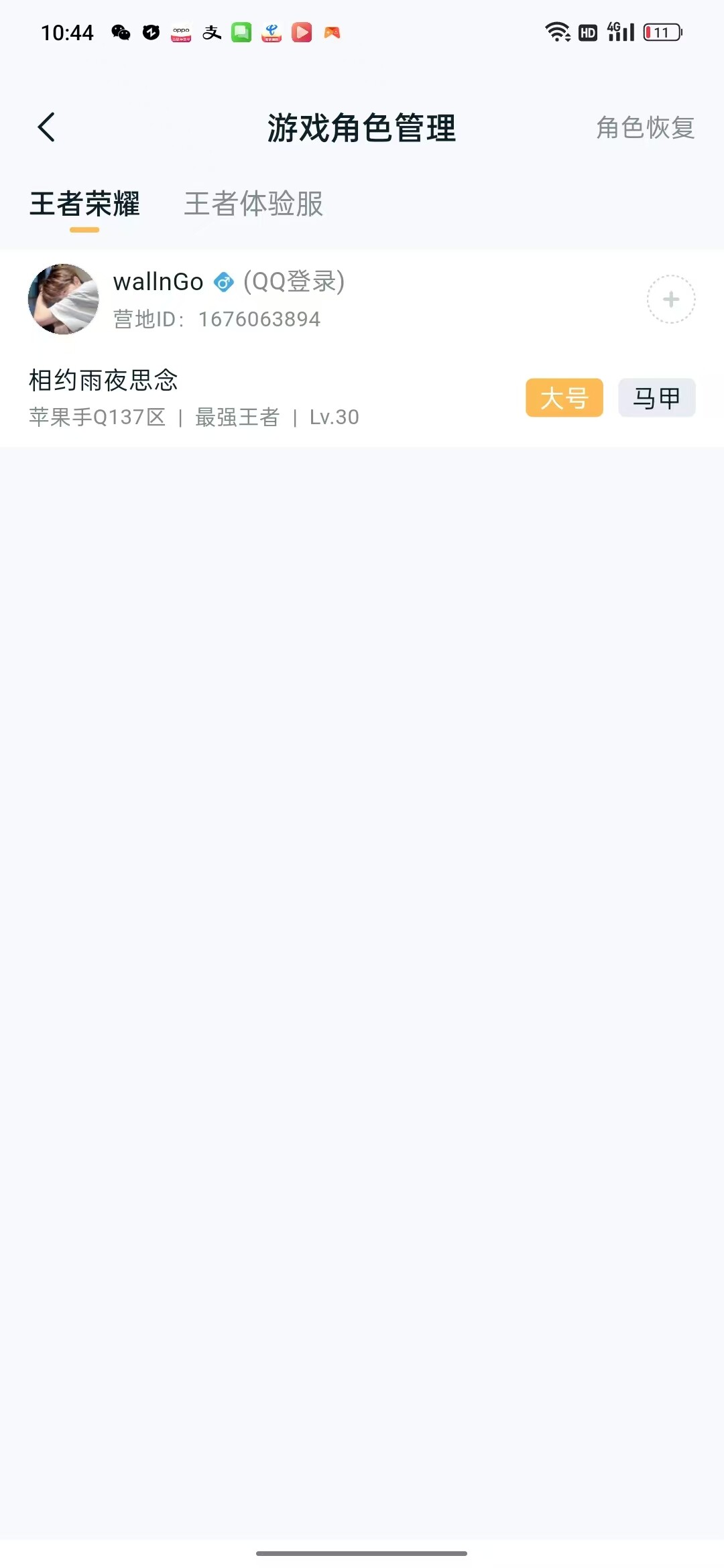This screenshot has height=1568, width=724.
Task: Switch to the 王者体验服 tab
Action: [x=253, y=204]
